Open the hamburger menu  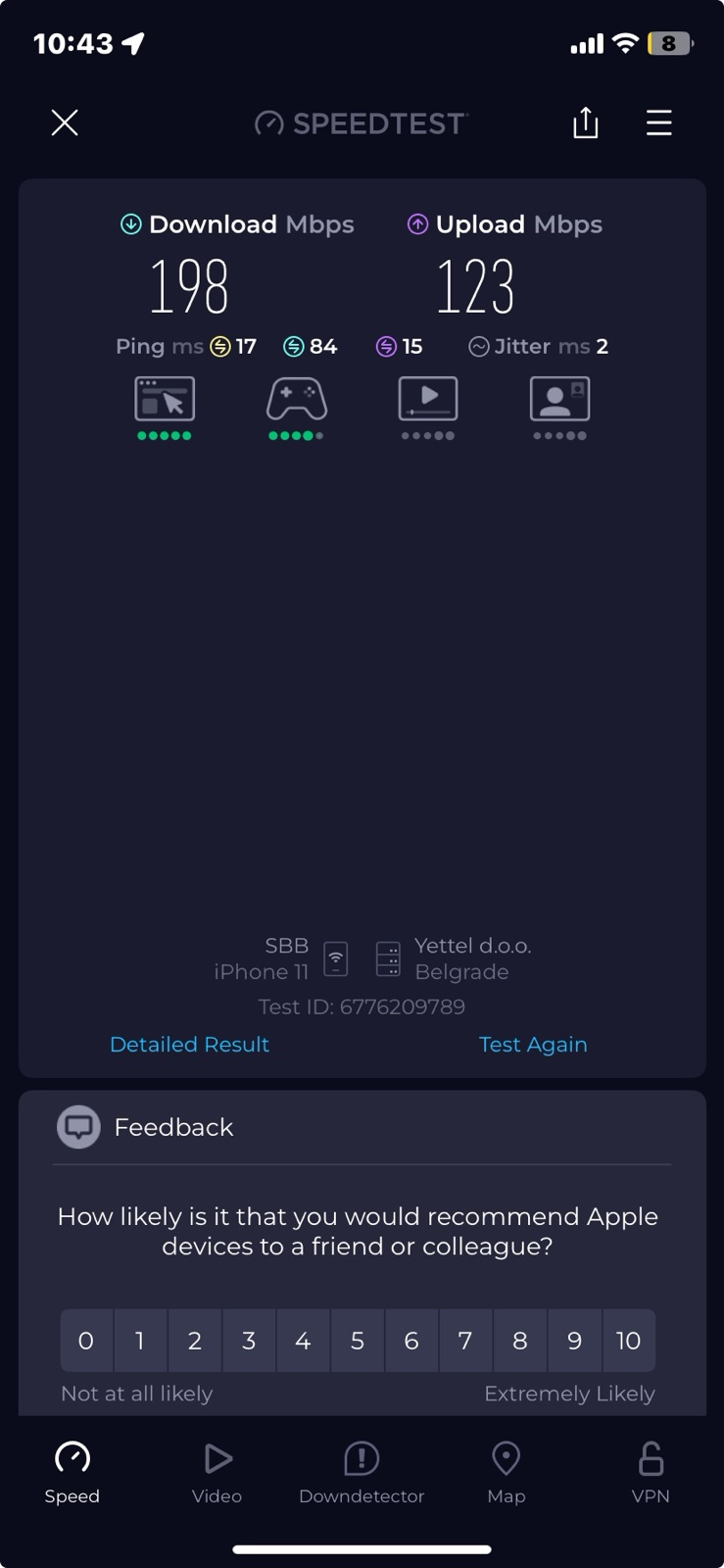point(658,122)
